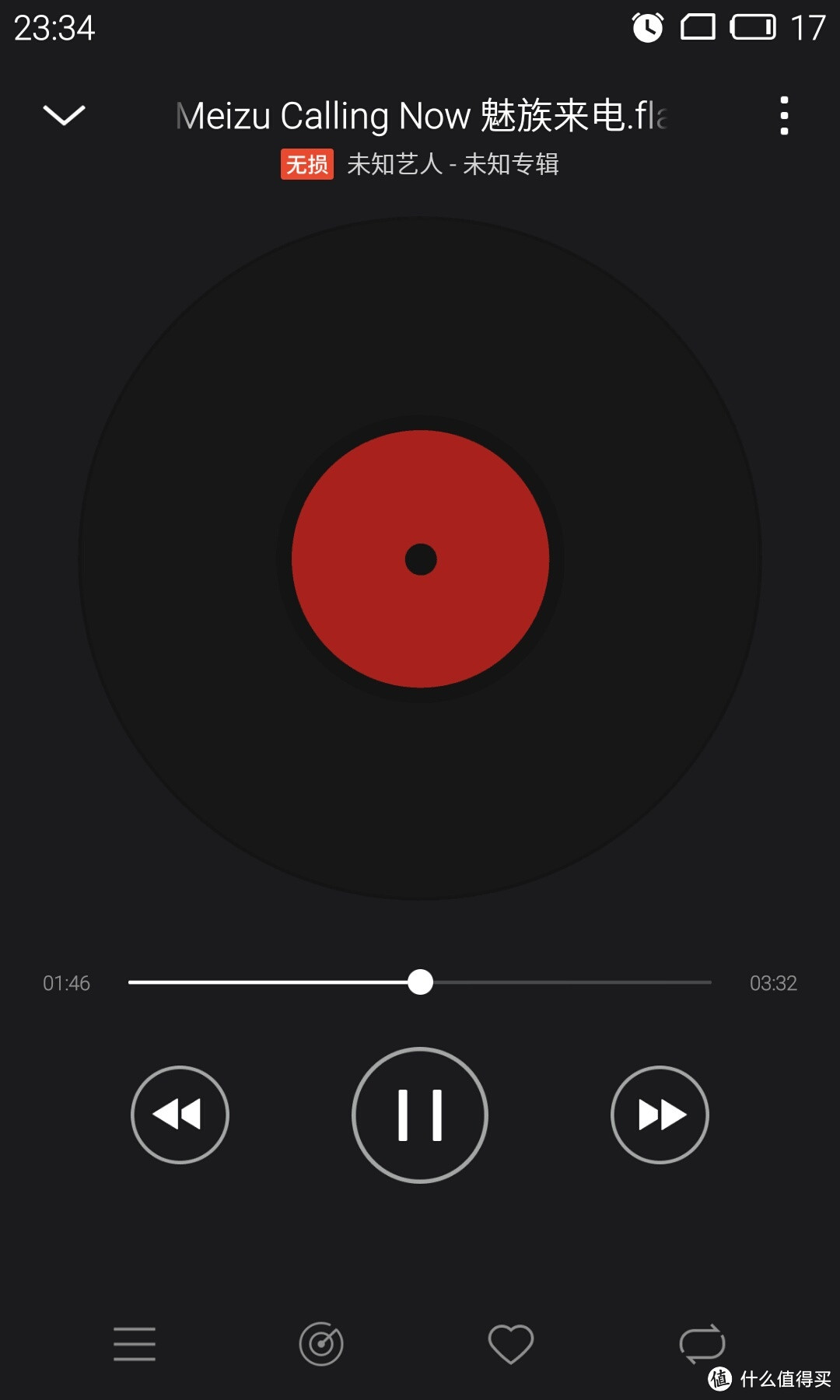Skip to the next track

660,1115
